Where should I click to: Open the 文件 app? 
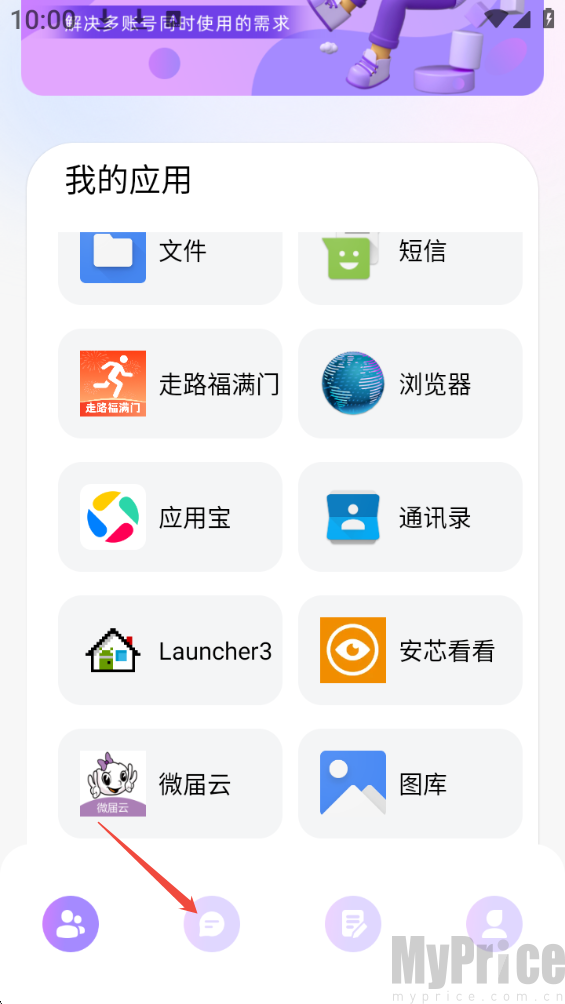170,268
